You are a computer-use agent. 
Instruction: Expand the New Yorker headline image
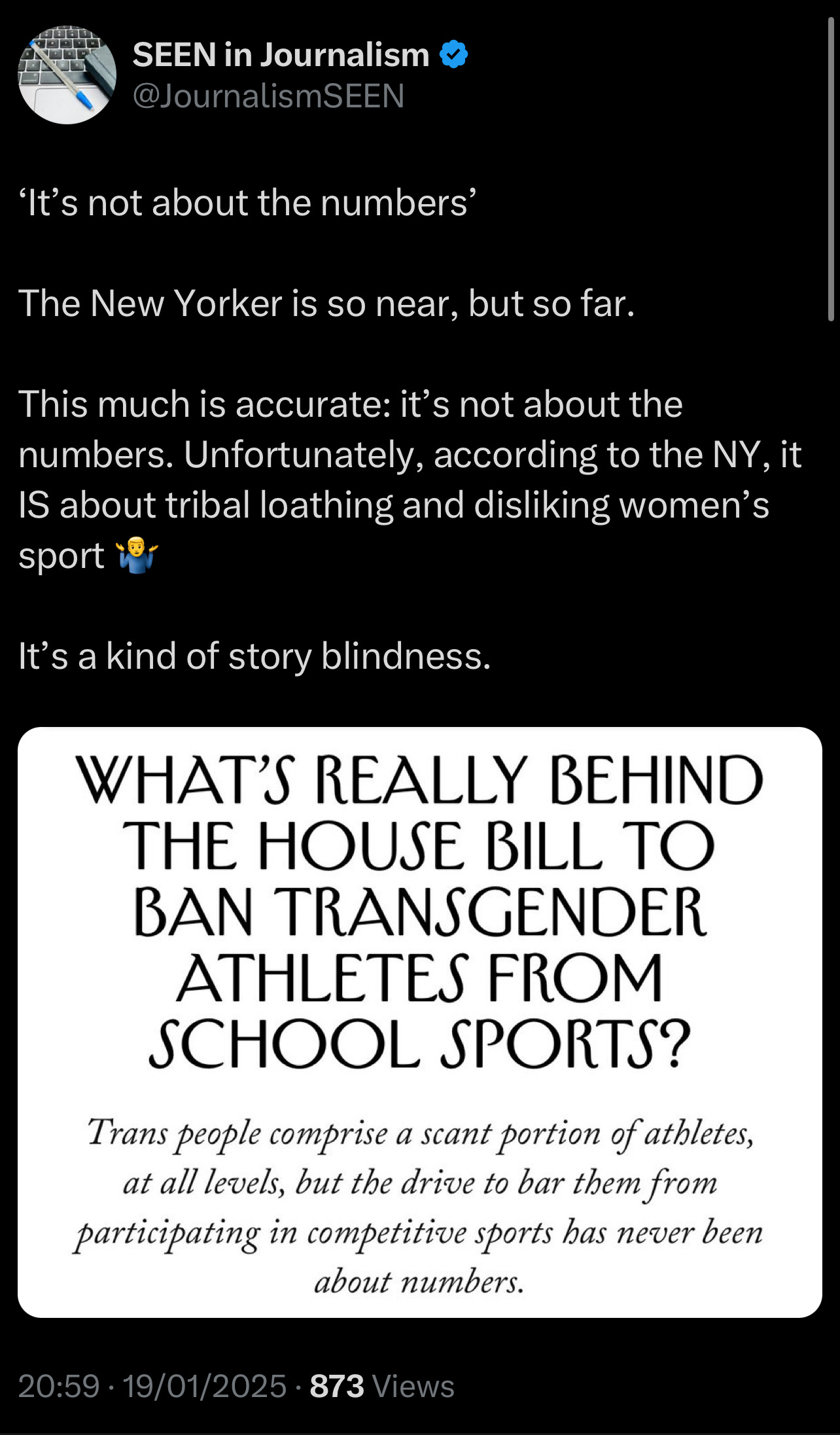pyautogui.click(x=419, y=1022)
